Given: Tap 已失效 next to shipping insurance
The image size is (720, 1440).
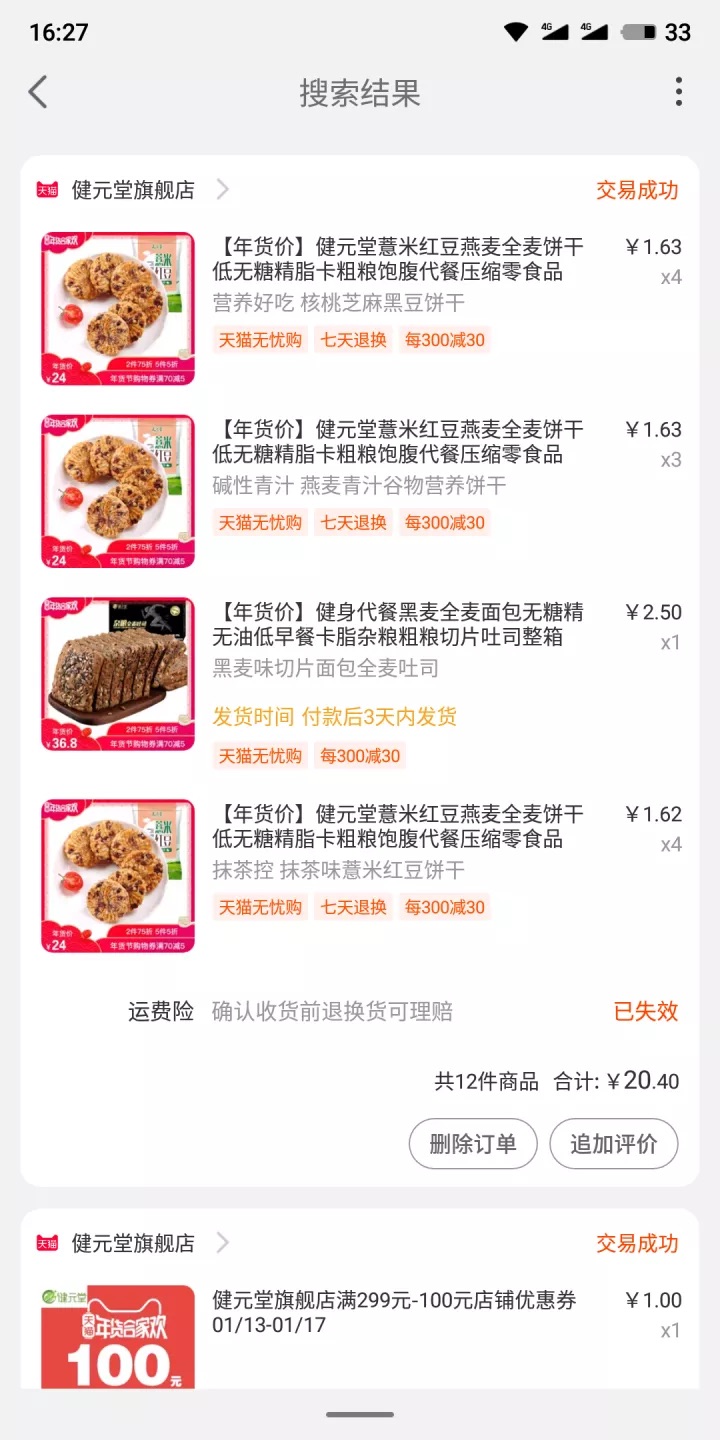Looking at the screenshot, I should 645,1011.
